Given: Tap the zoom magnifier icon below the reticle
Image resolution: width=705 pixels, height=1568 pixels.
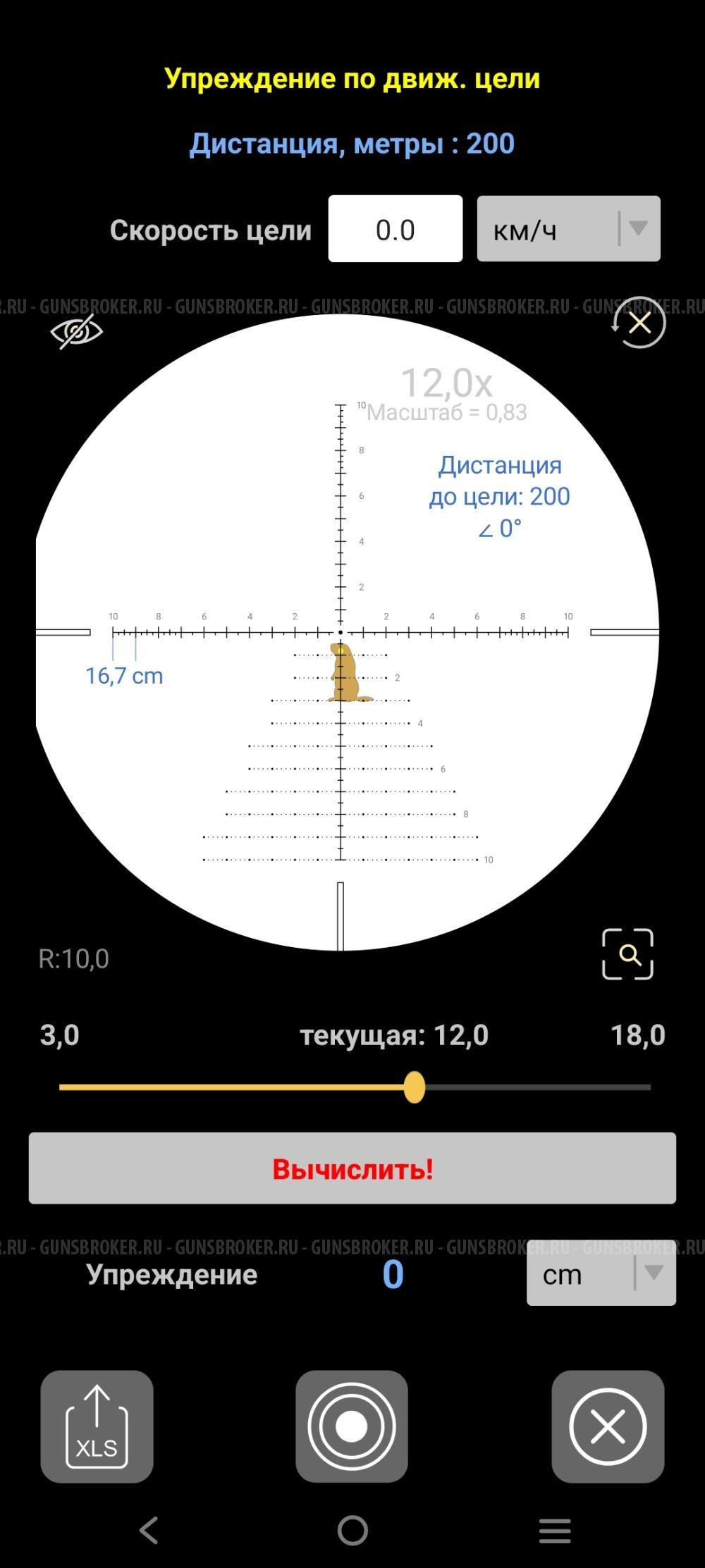Looking at the screenshot, I should (627, 954).
